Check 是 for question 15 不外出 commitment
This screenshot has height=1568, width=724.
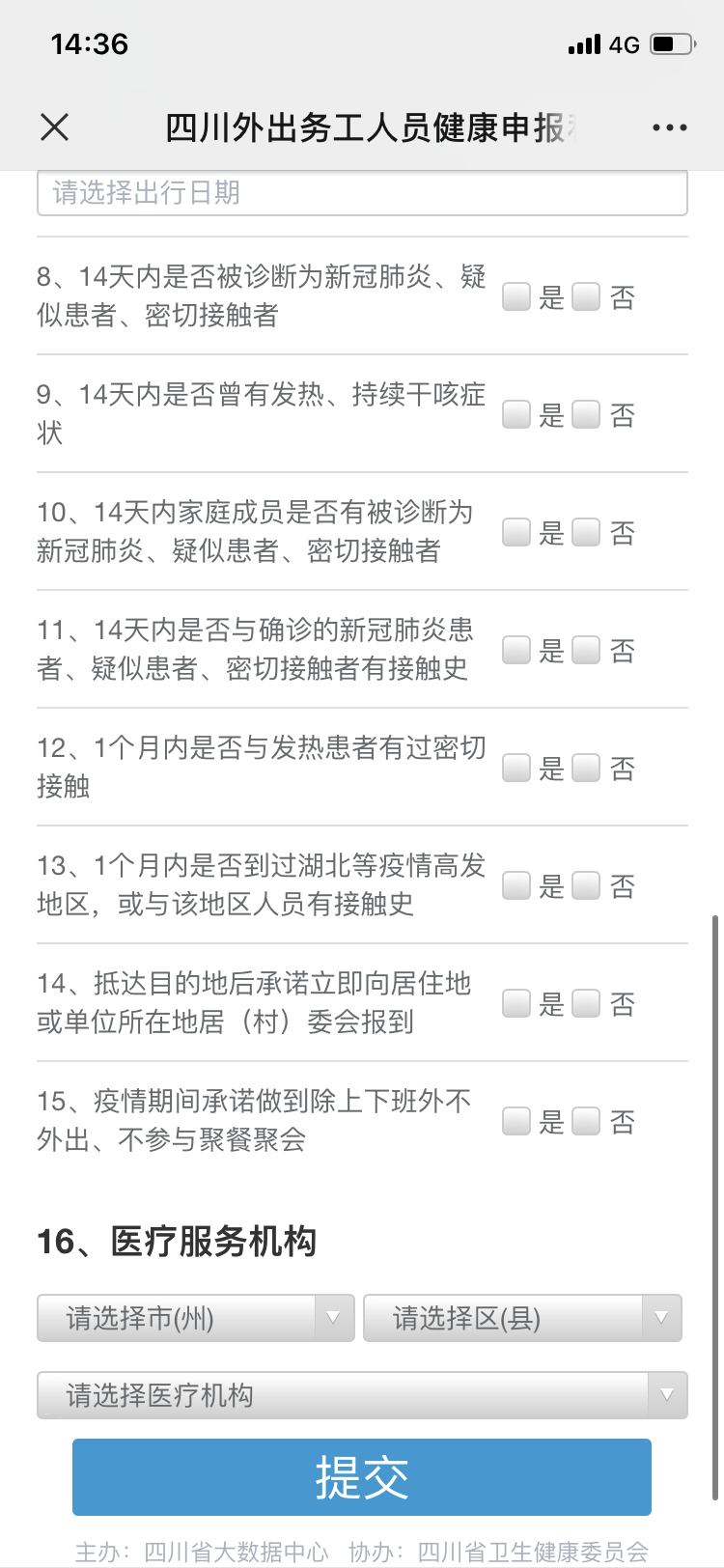516,1121
